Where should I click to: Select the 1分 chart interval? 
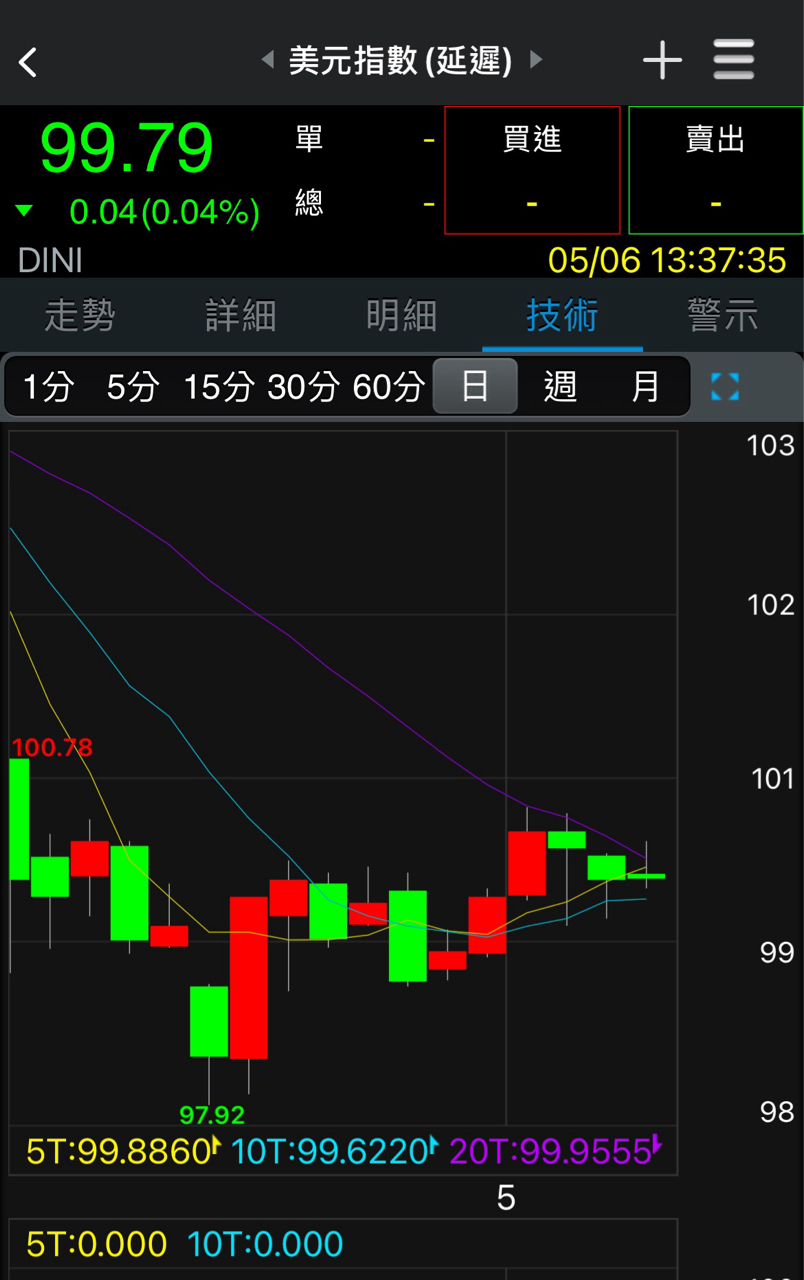pos(48,386)
